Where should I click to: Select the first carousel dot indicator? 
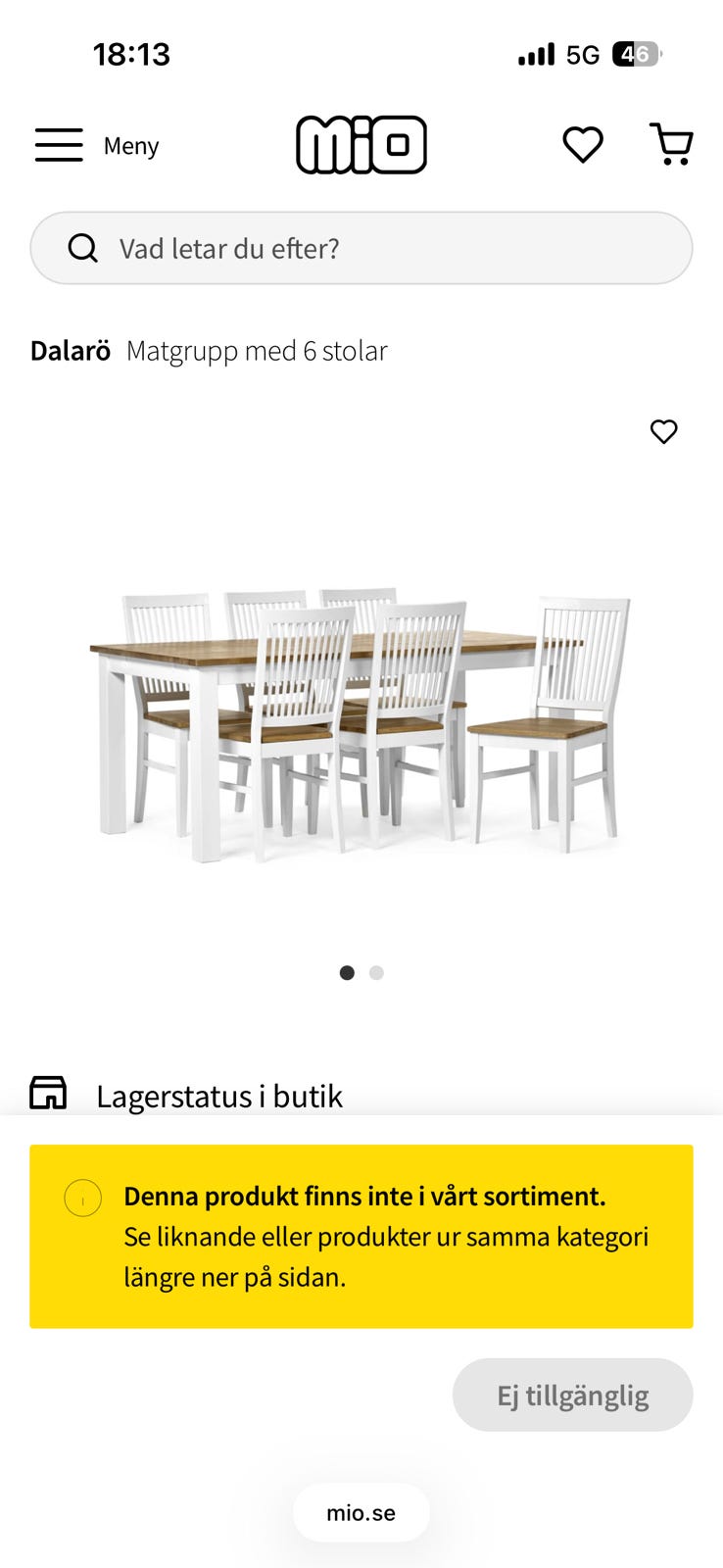point(347,972)
